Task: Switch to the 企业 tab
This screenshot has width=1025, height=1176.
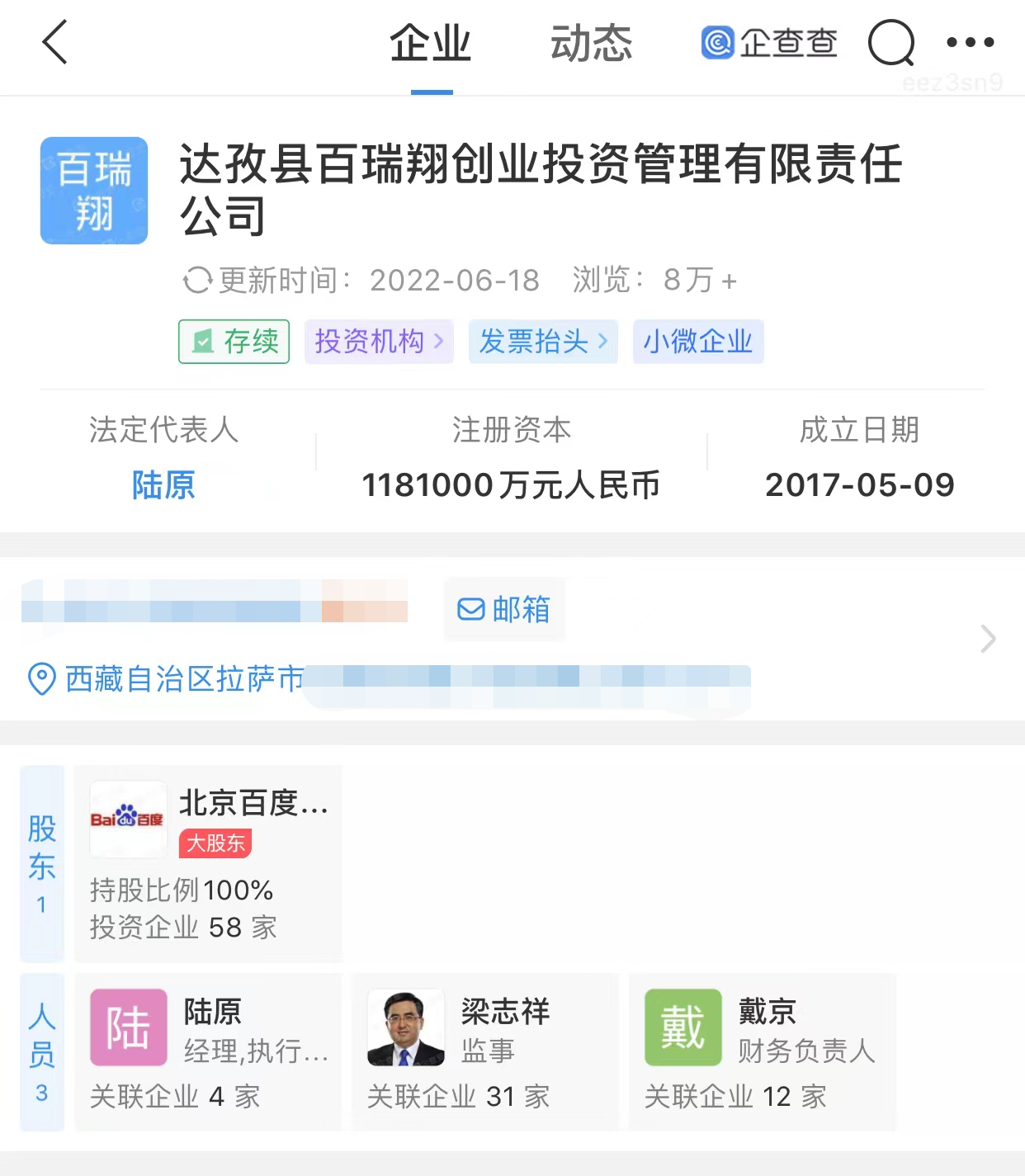Action: point(430,45)
